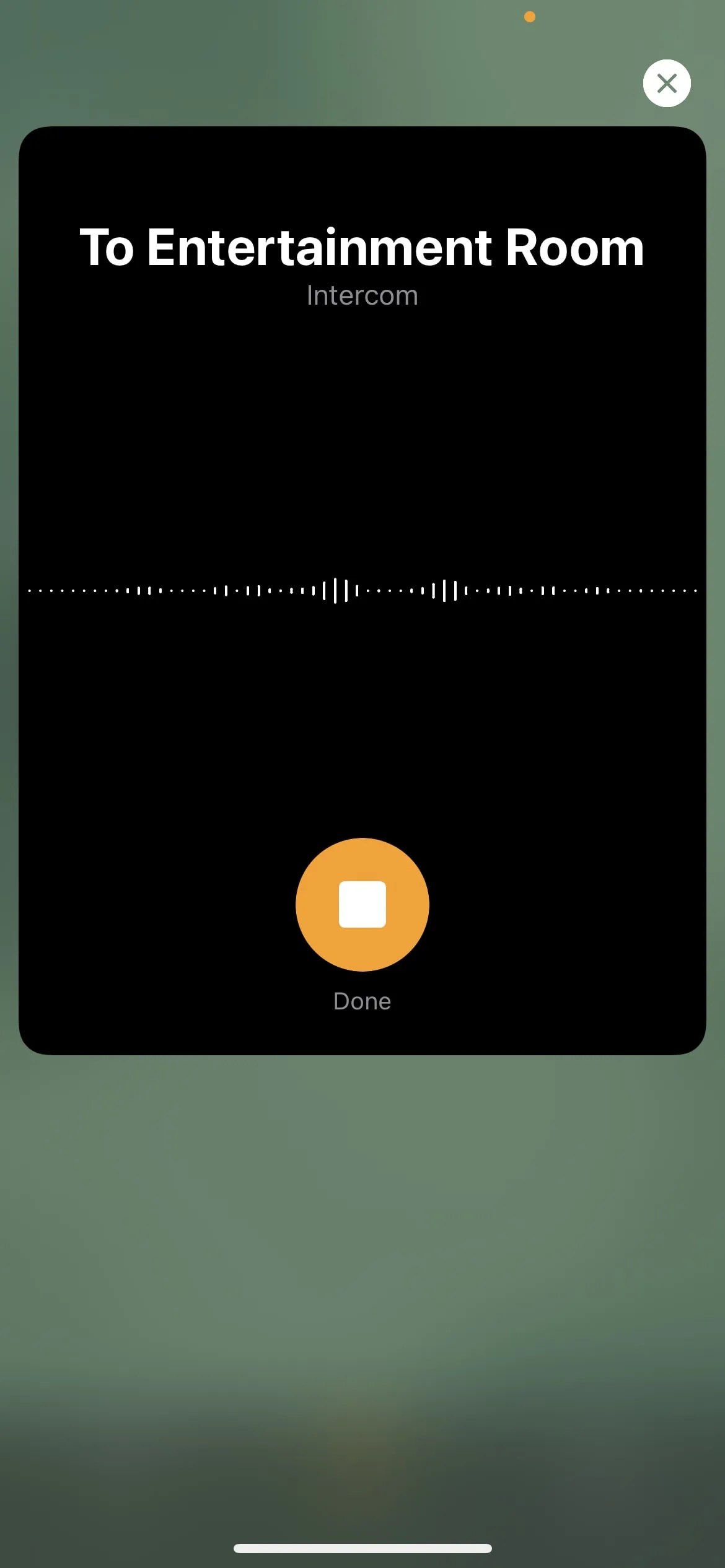
Task: Select the circular close icon above the card
Action: click(667, 83)
